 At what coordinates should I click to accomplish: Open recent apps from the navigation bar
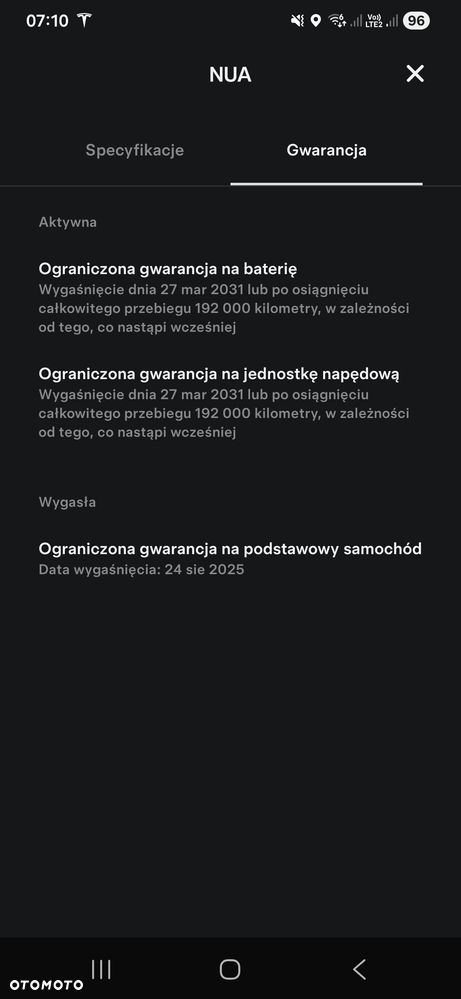101,969
